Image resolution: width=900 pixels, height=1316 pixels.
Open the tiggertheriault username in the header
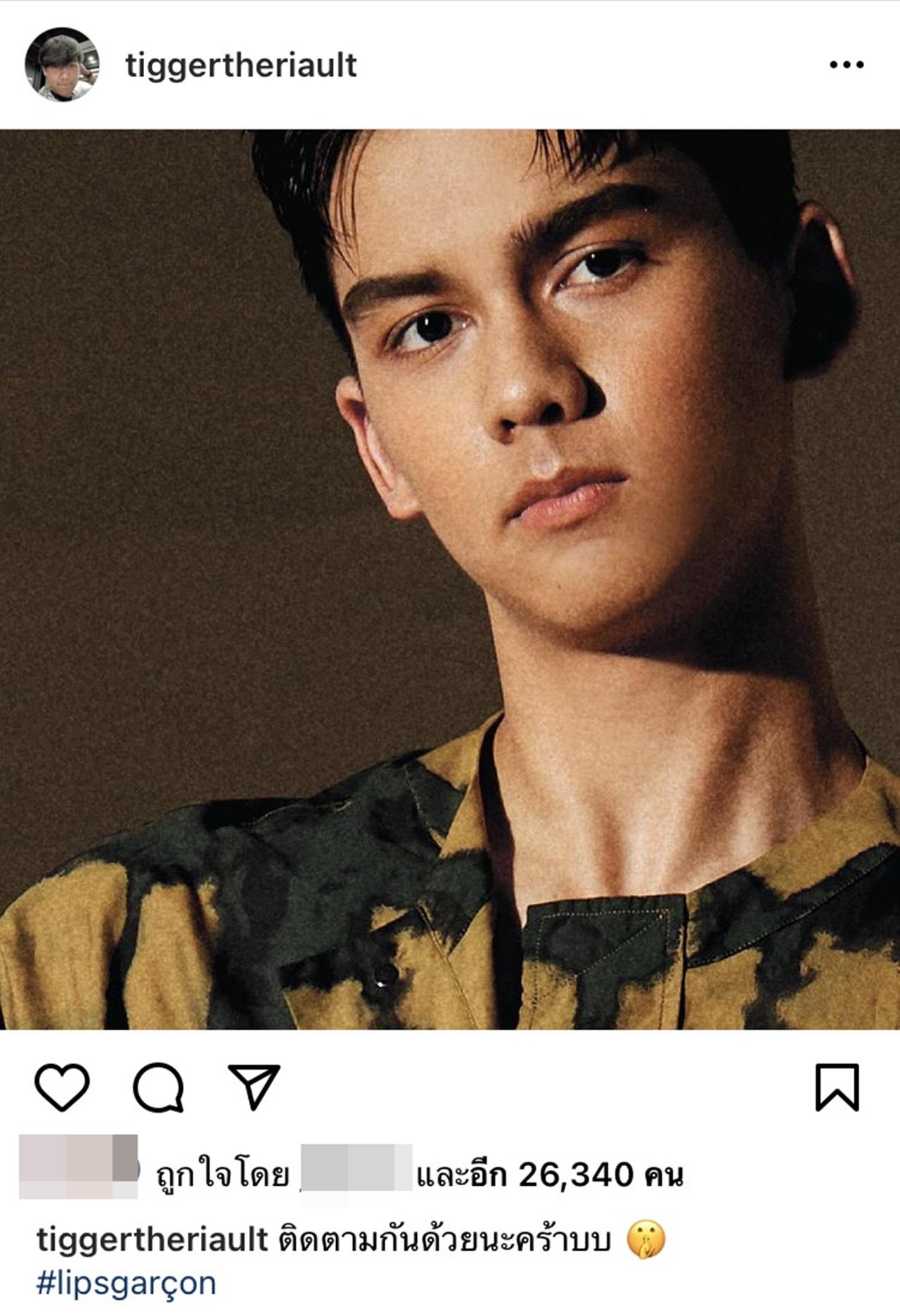point(240,65)
